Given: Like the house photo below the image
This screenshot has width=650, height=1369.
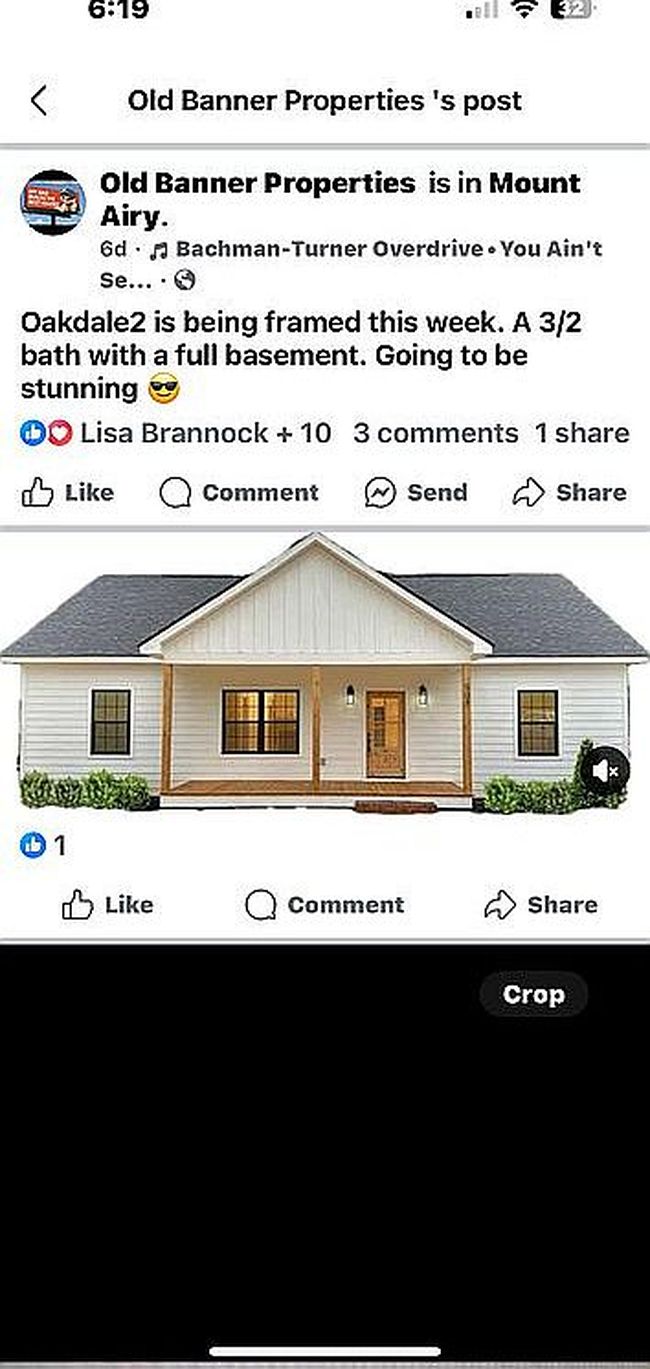Looking at the screenshot, I should [x=107, y=905].
